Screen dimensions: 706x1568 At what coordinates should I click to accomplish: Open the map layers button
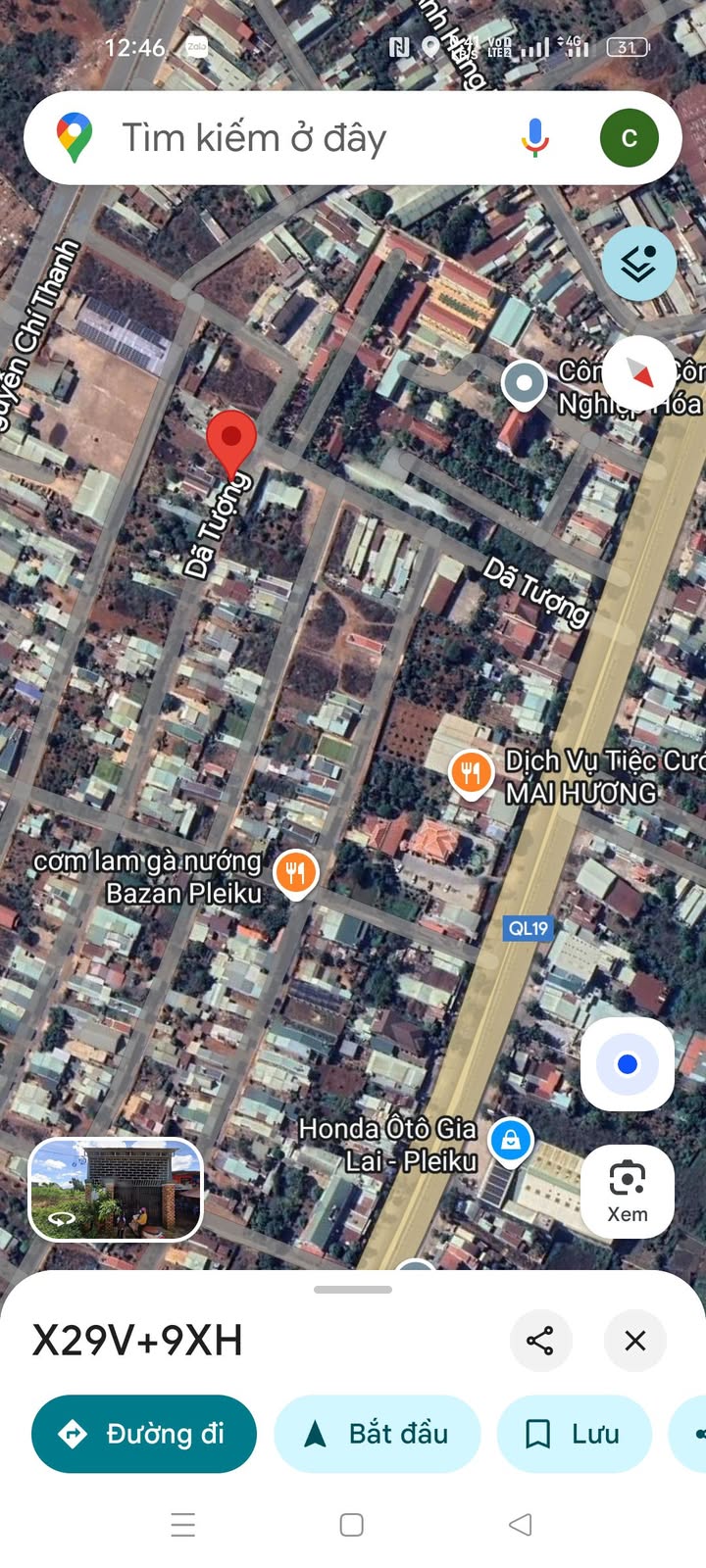638,264
